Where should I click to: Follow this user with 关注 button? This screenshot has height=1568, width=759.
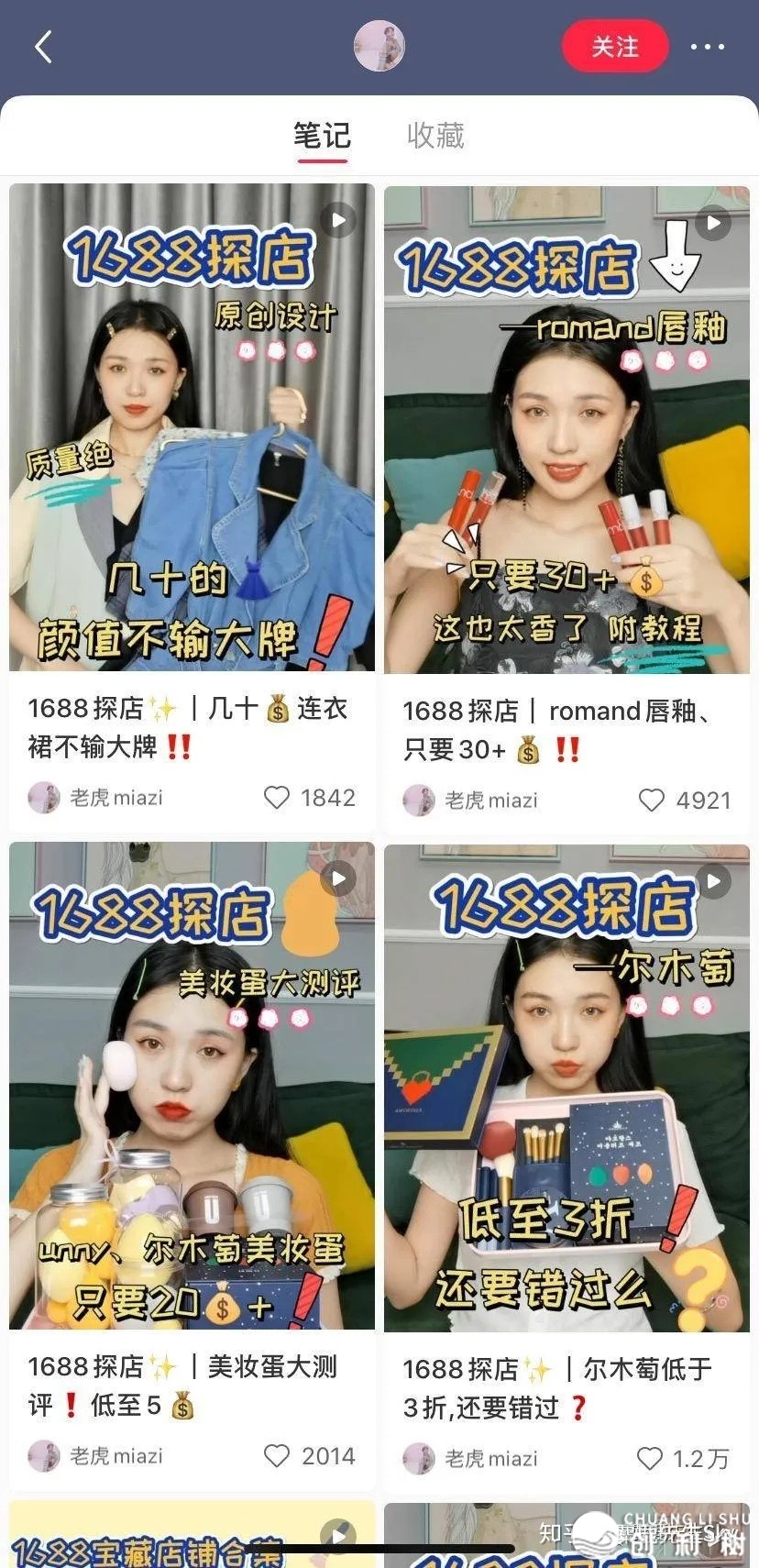(614, 47)
